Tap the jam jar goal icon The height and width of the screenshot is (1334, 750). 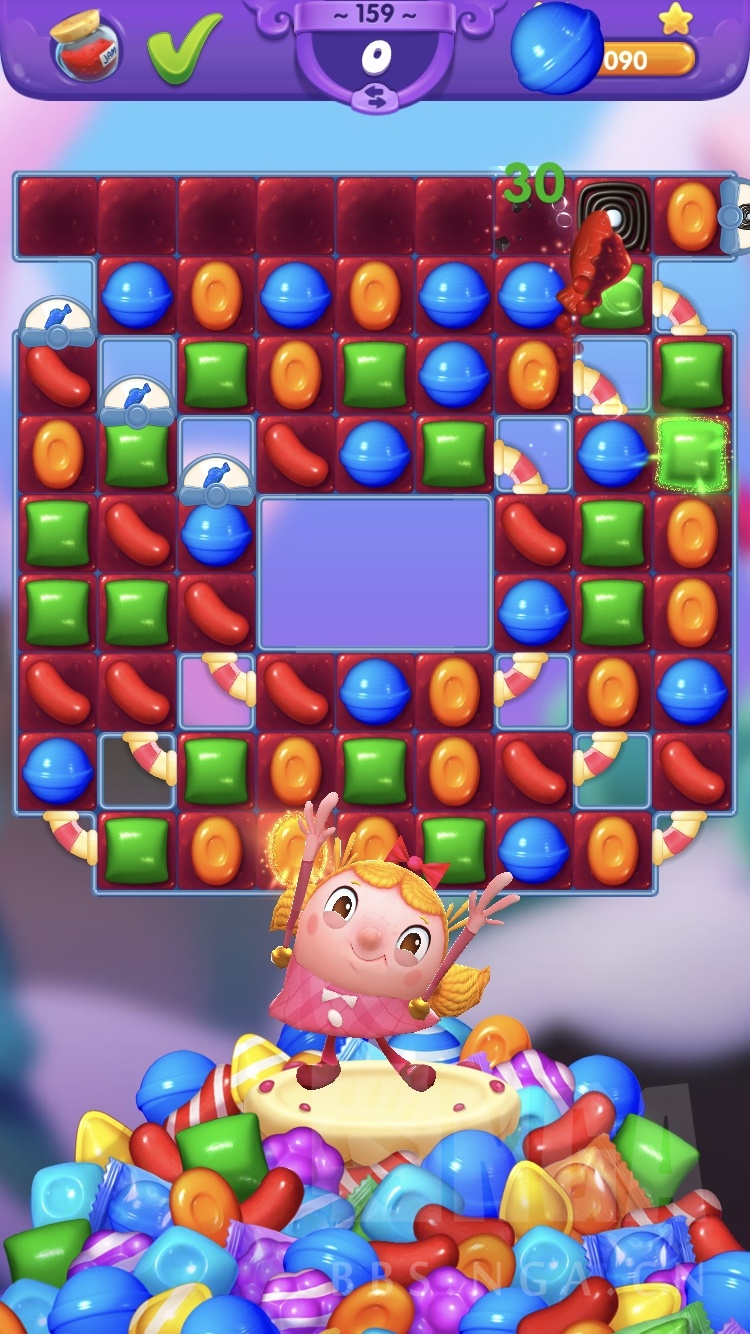86,46
